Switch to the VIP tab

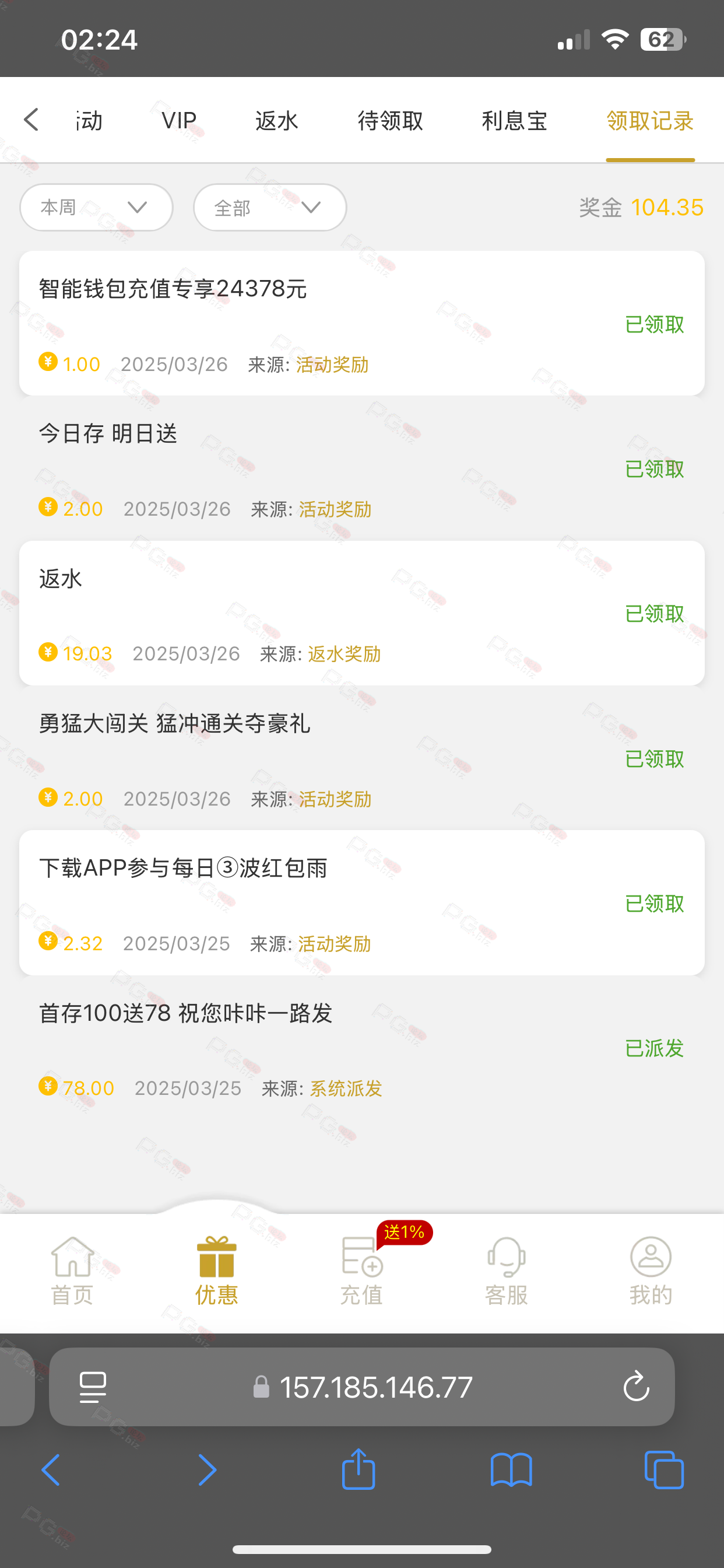(179, 121)
